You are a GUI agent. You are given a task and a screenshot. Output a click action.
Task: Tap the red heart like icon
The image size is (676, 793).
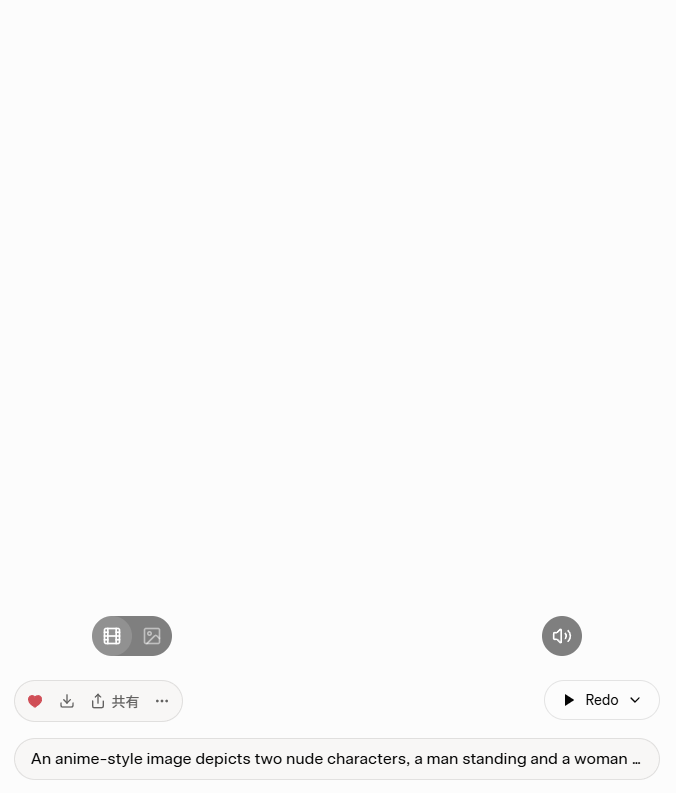click(35, 701)
